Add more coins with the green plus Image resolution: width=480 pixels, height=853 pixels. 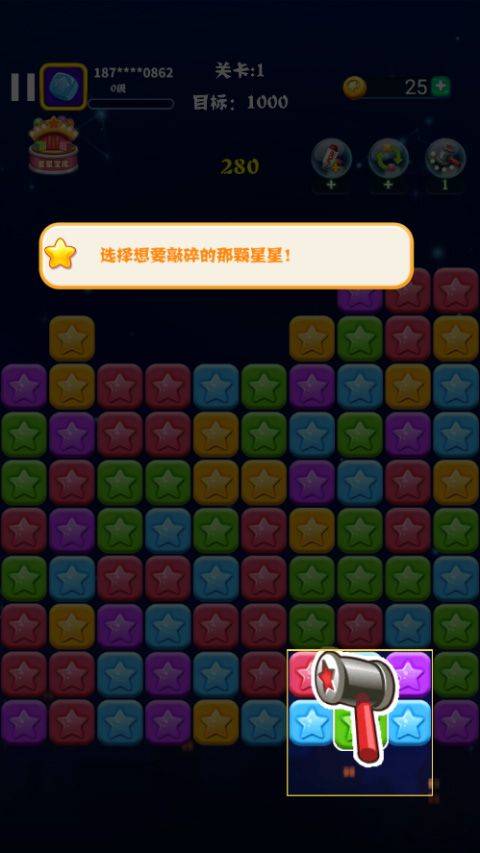[440, 86]
